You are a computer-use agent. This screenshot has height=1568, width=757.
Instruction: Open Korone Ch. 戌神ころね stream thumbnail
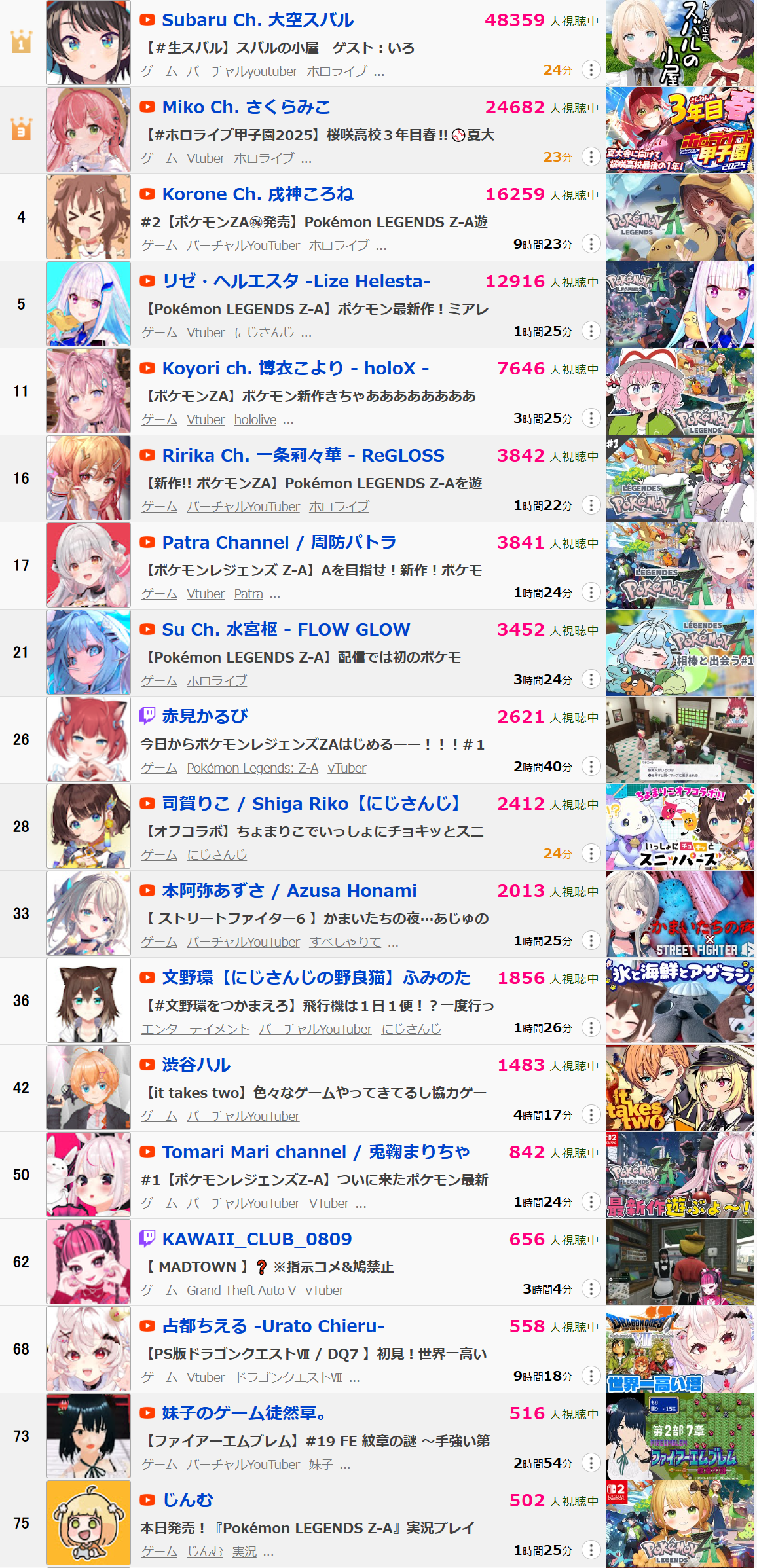[x=680, y=217]
